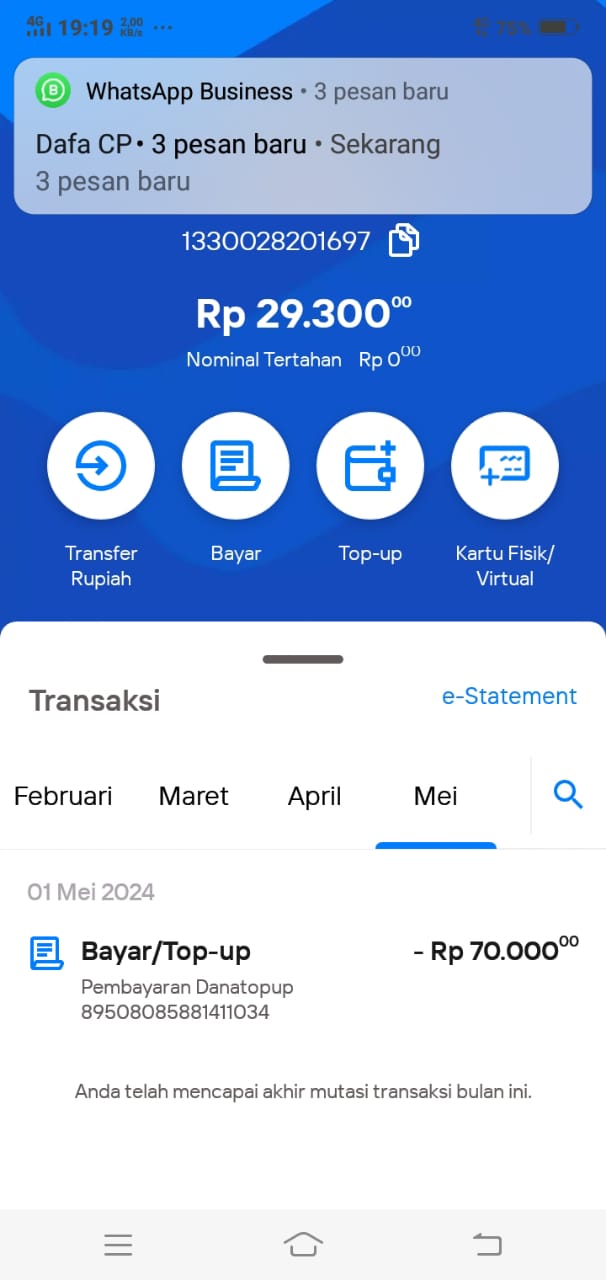Open the WhatsApp Business notification banner

pos(303,136)
